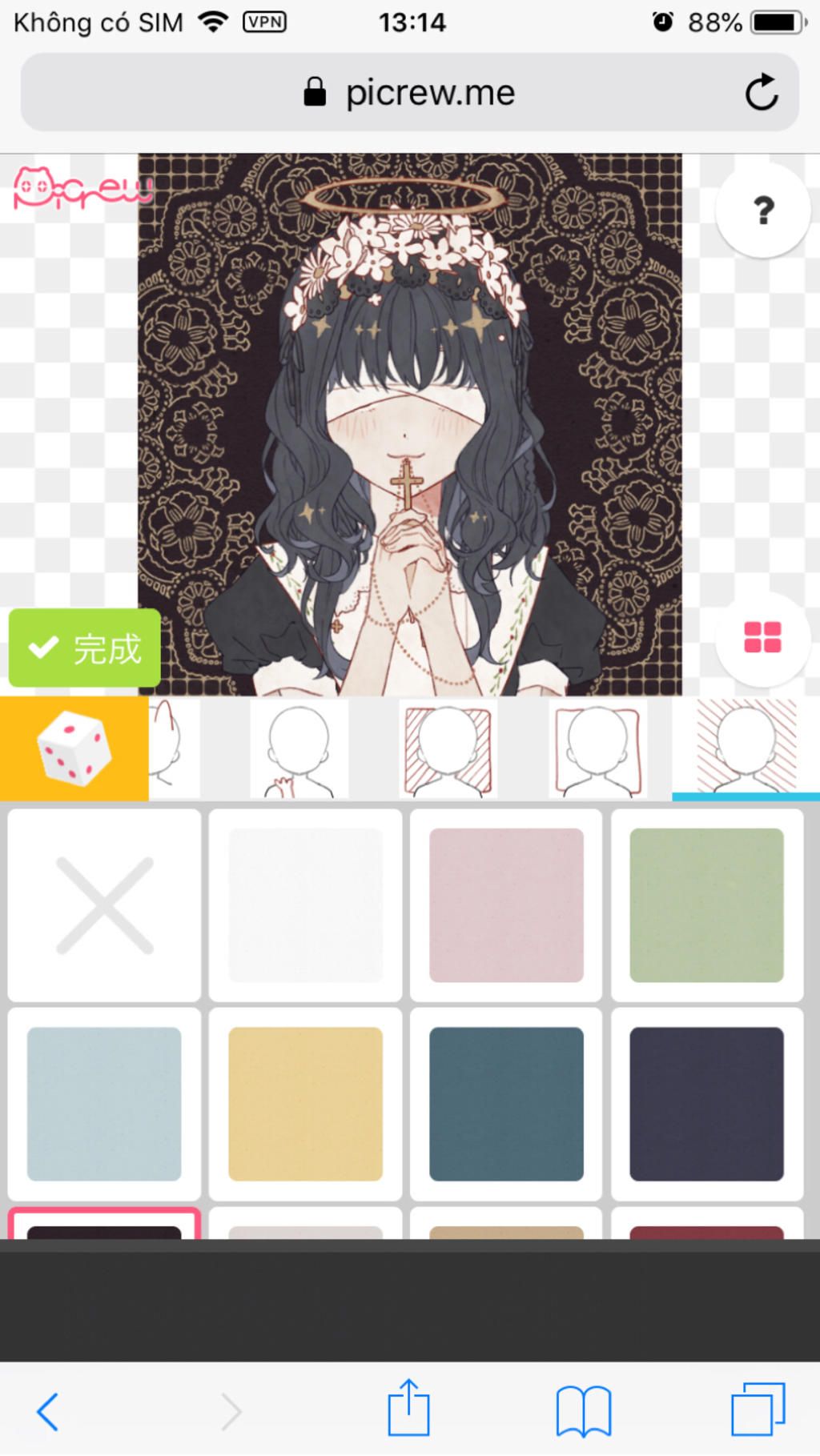This screenshot has height=1456, width=820.
Task: Tap the picrew.me address bar
Action: click(x=408, y=93)
